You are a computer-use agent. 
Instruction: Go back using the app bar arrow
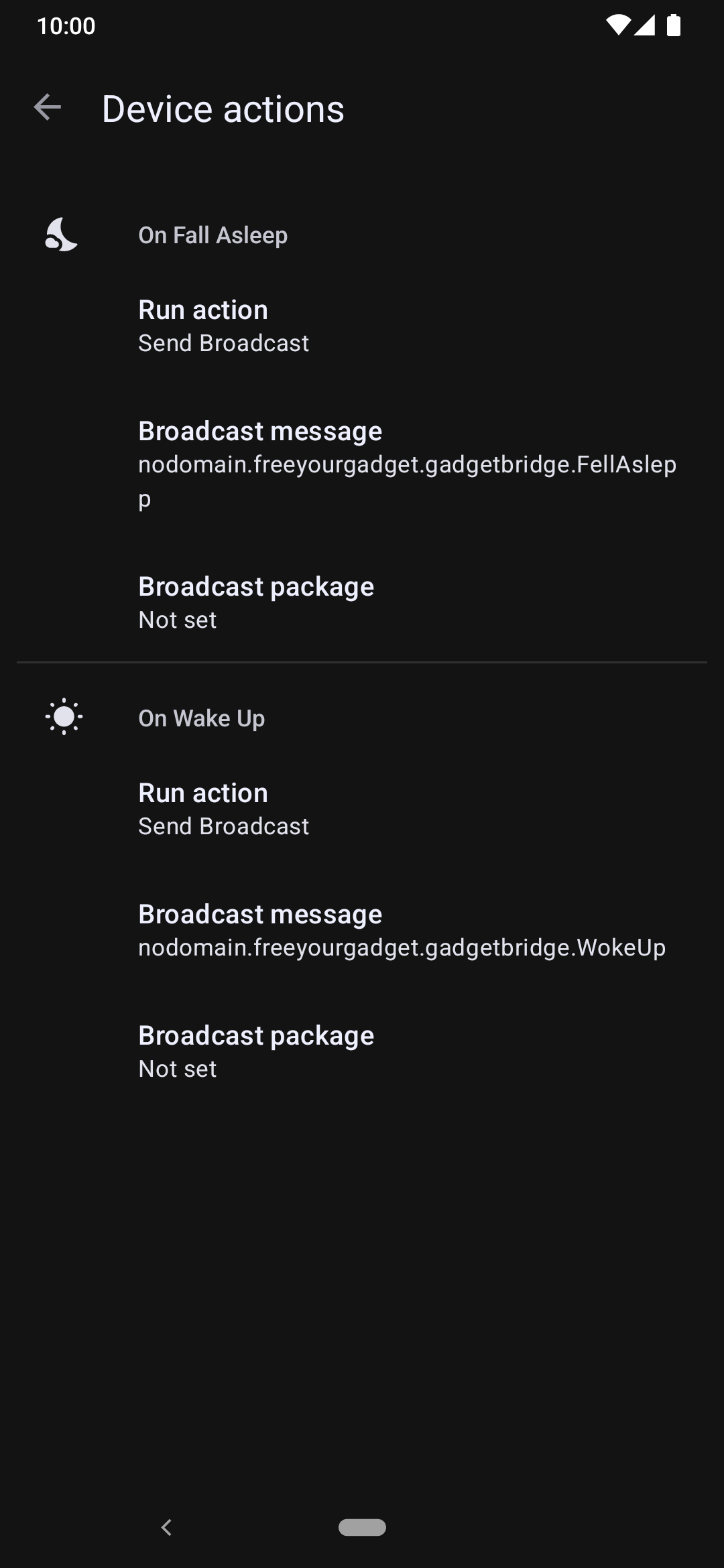click(48, 107)
